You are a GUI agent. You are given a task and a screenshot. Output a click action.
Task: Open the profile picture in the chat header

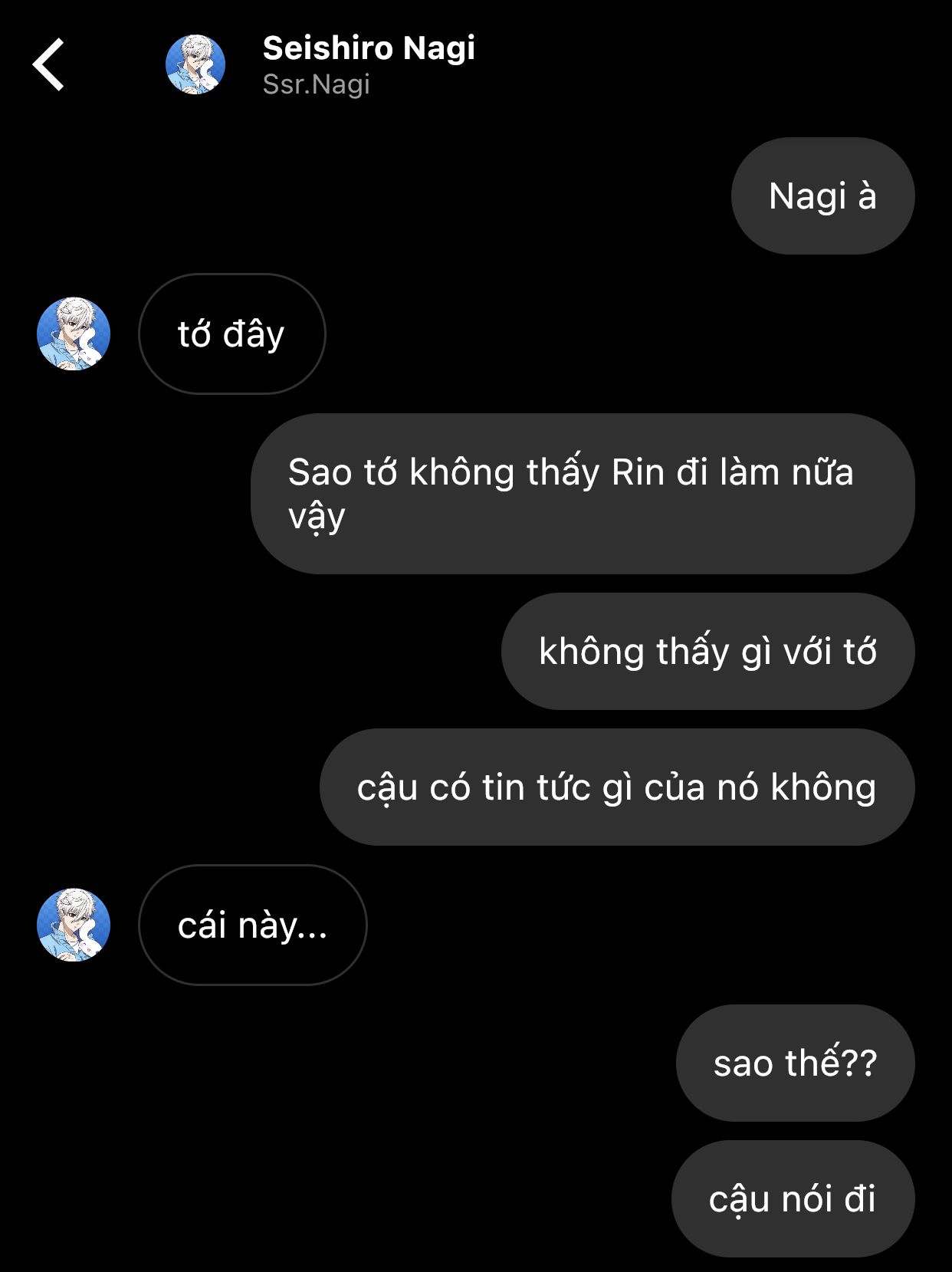click(195, 65)
